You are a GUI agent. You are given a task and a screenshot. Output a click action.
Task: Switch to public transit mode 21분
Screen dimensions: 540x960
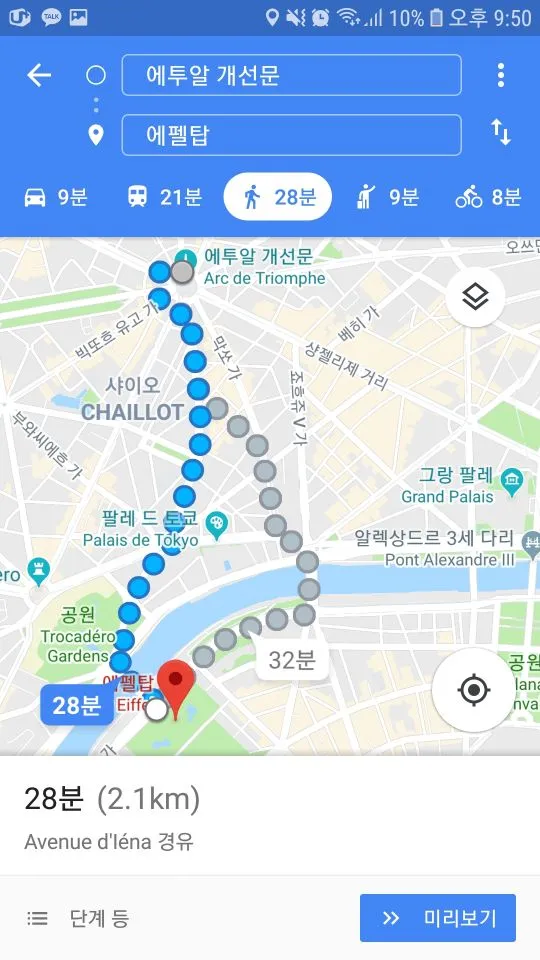click(164, 197)
